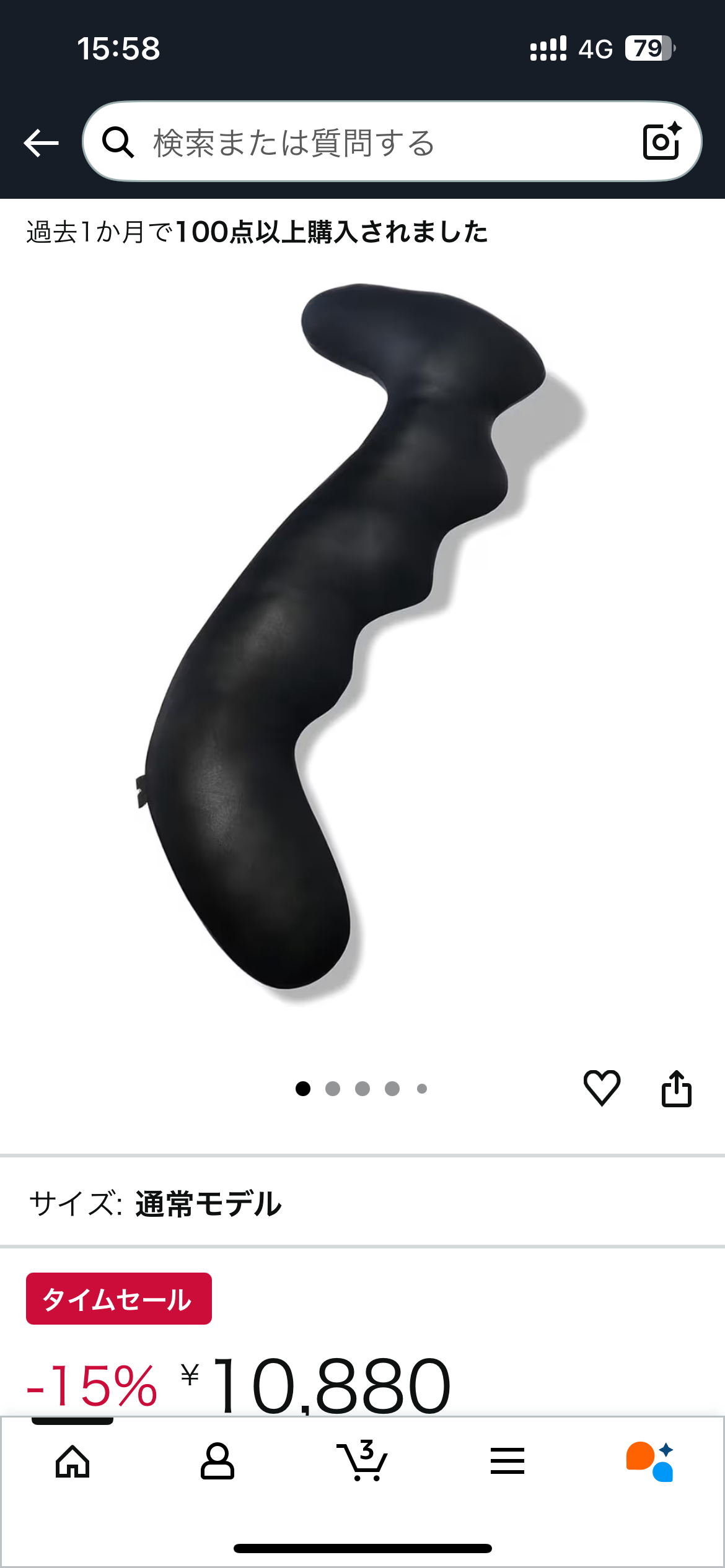Image resolution: width=725 pixels, height=1568 pixels.
Task: Jump to second image page dot
Action: click(x=333, y=1089)
